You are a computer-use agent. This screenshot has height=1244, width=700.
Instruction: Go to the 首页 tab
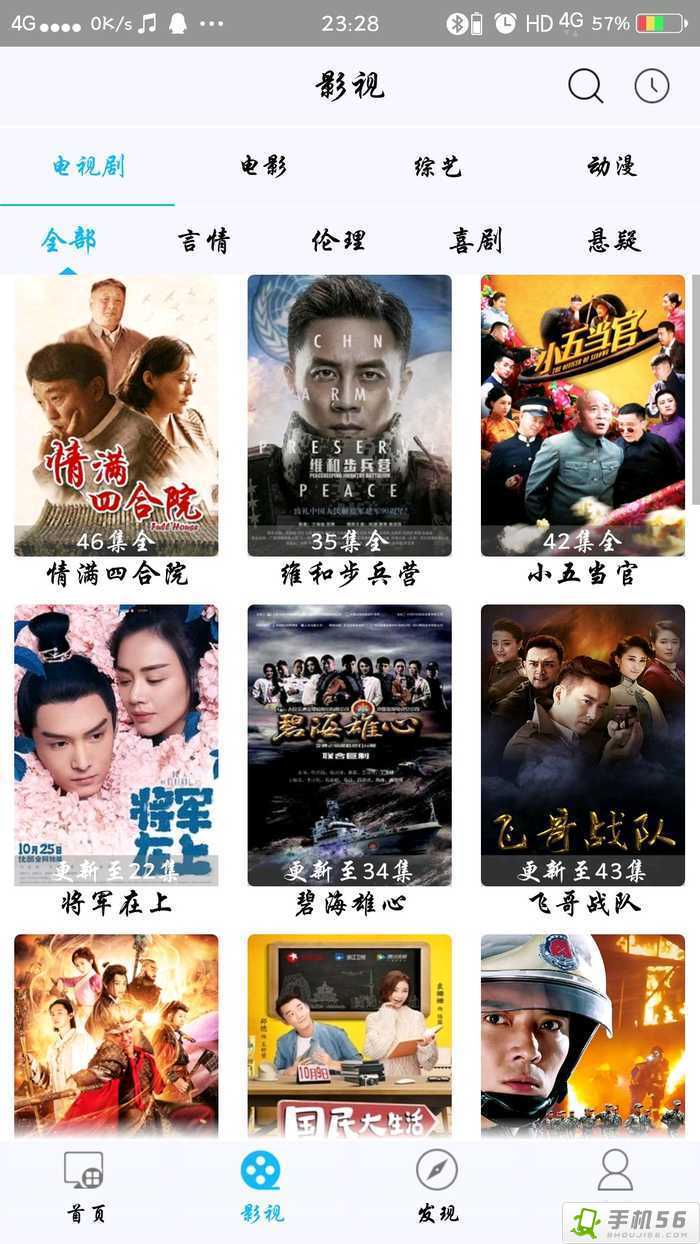tap(85, 1186)
